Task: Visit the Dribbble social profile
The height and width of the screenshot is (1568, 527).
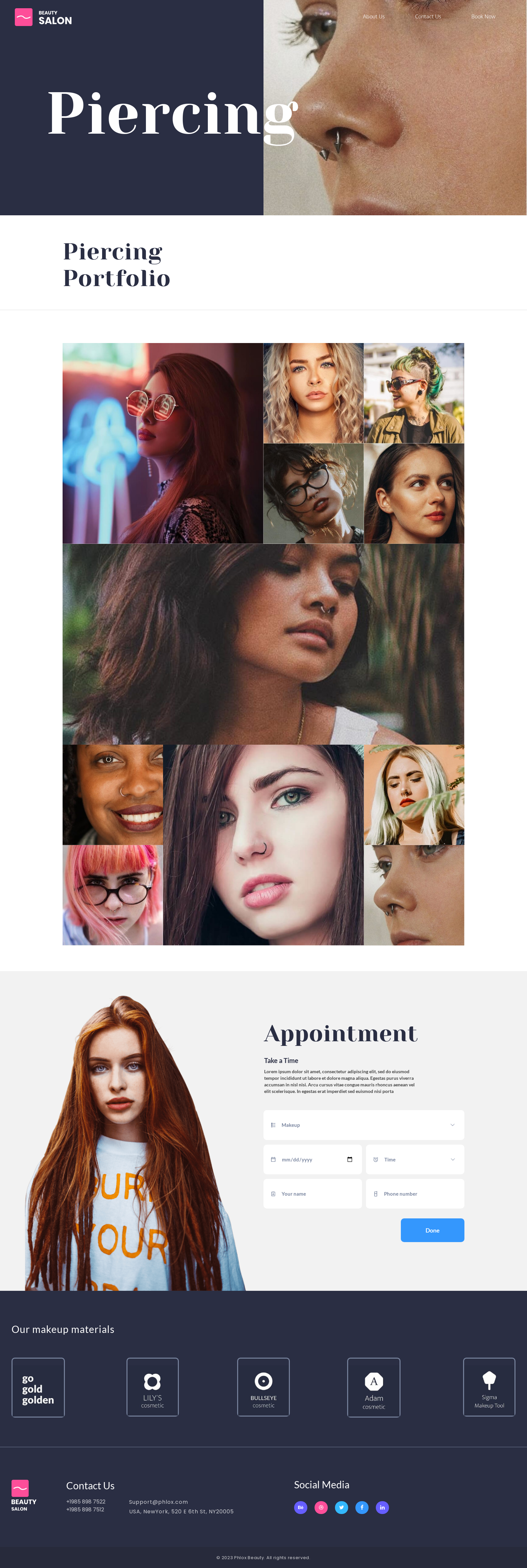Action: (321, 1507)
